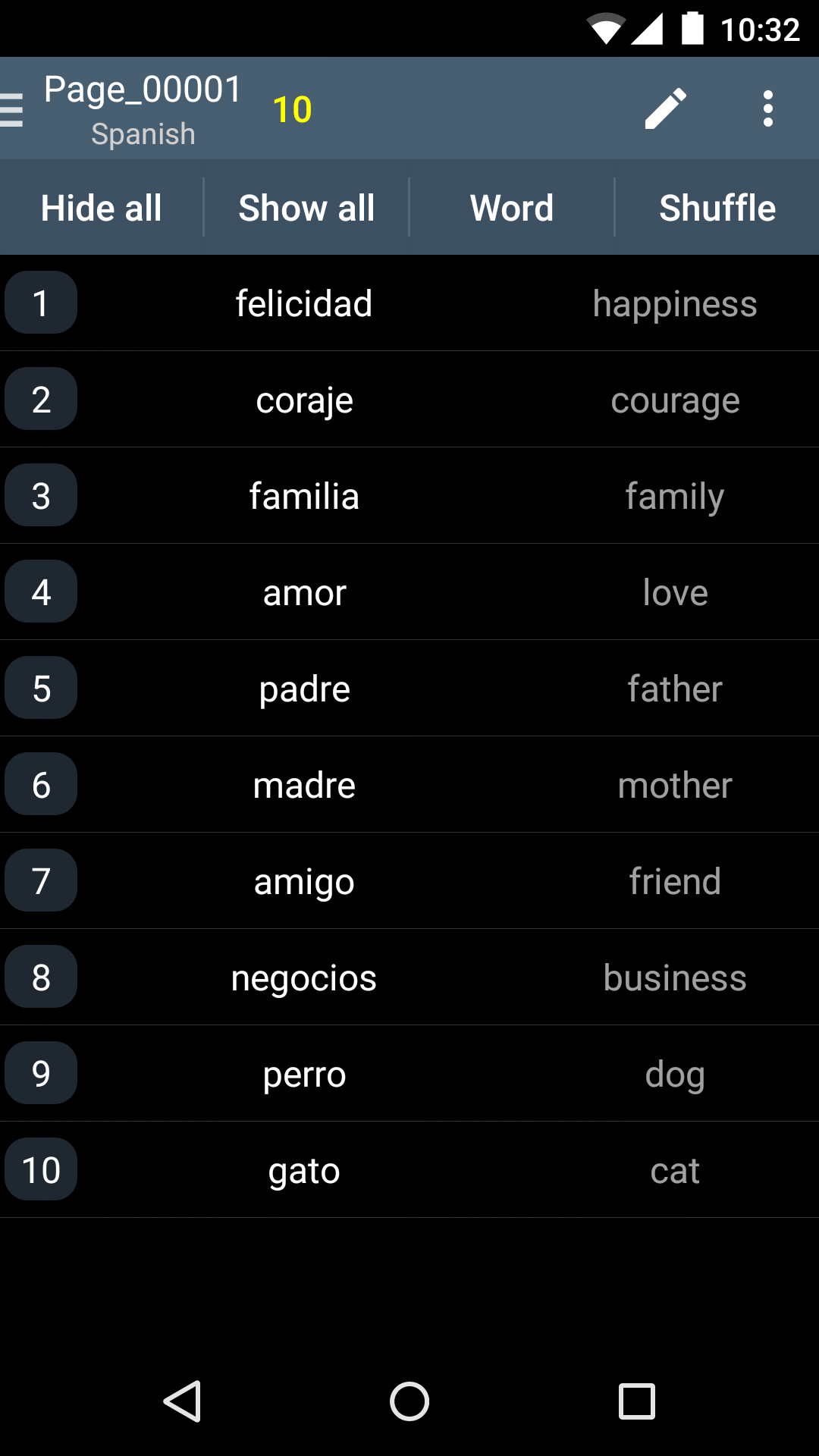
Task: Select the coraje row
Action: [x=303, y=400]
